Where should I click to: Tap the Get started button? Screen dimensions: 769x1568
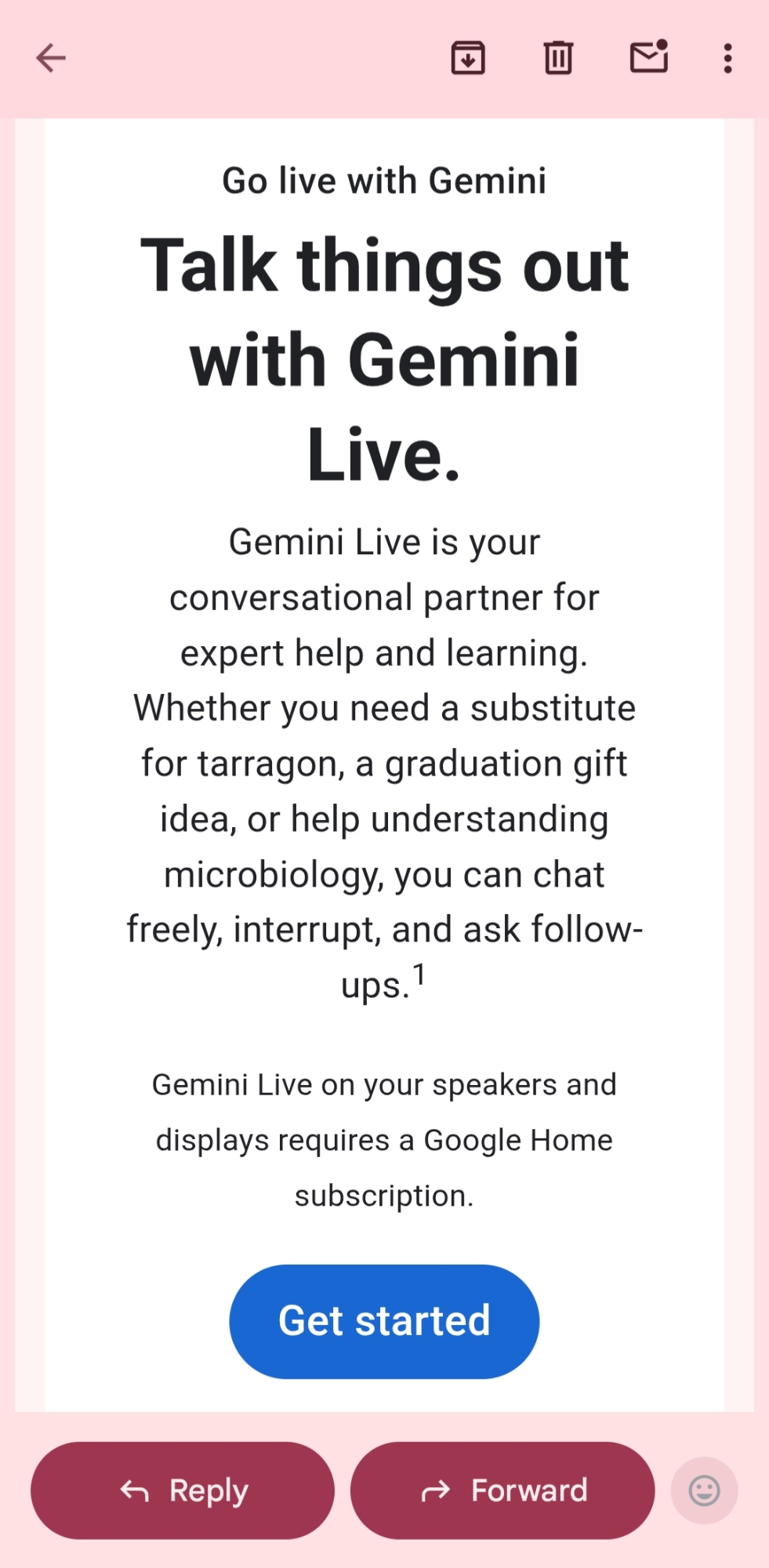point(384,1321)
